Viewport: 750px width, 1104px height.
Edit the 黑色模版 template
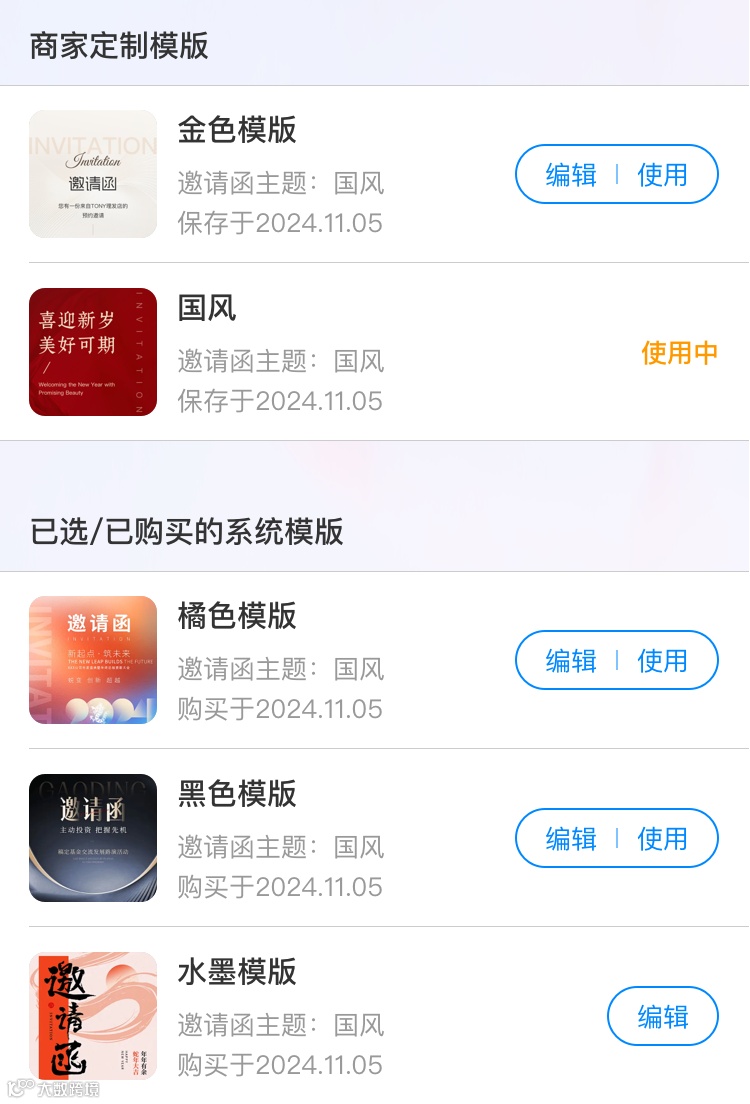click(571, 839)
